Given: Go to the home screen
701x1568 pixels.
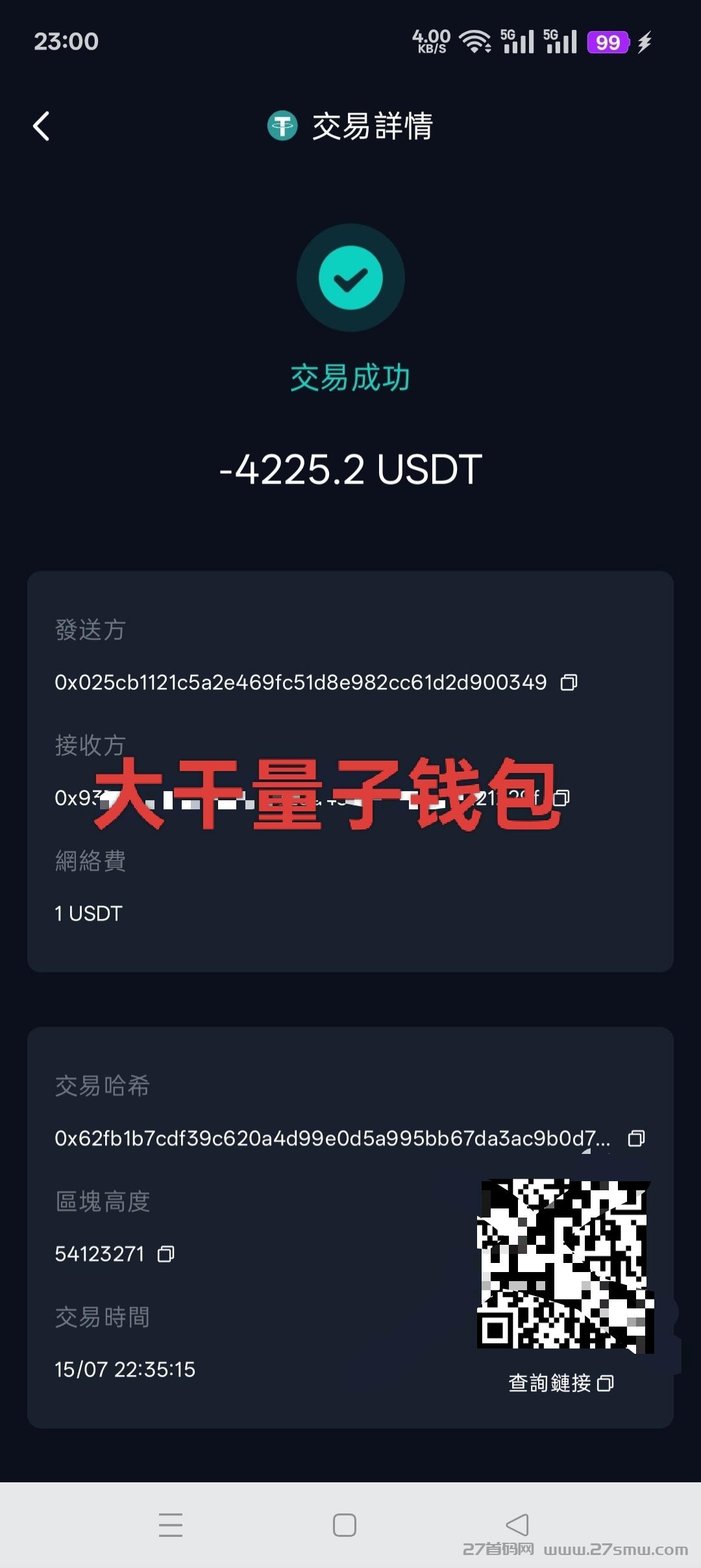Looking at the screenshot, I should click(x=345, y=1525).
